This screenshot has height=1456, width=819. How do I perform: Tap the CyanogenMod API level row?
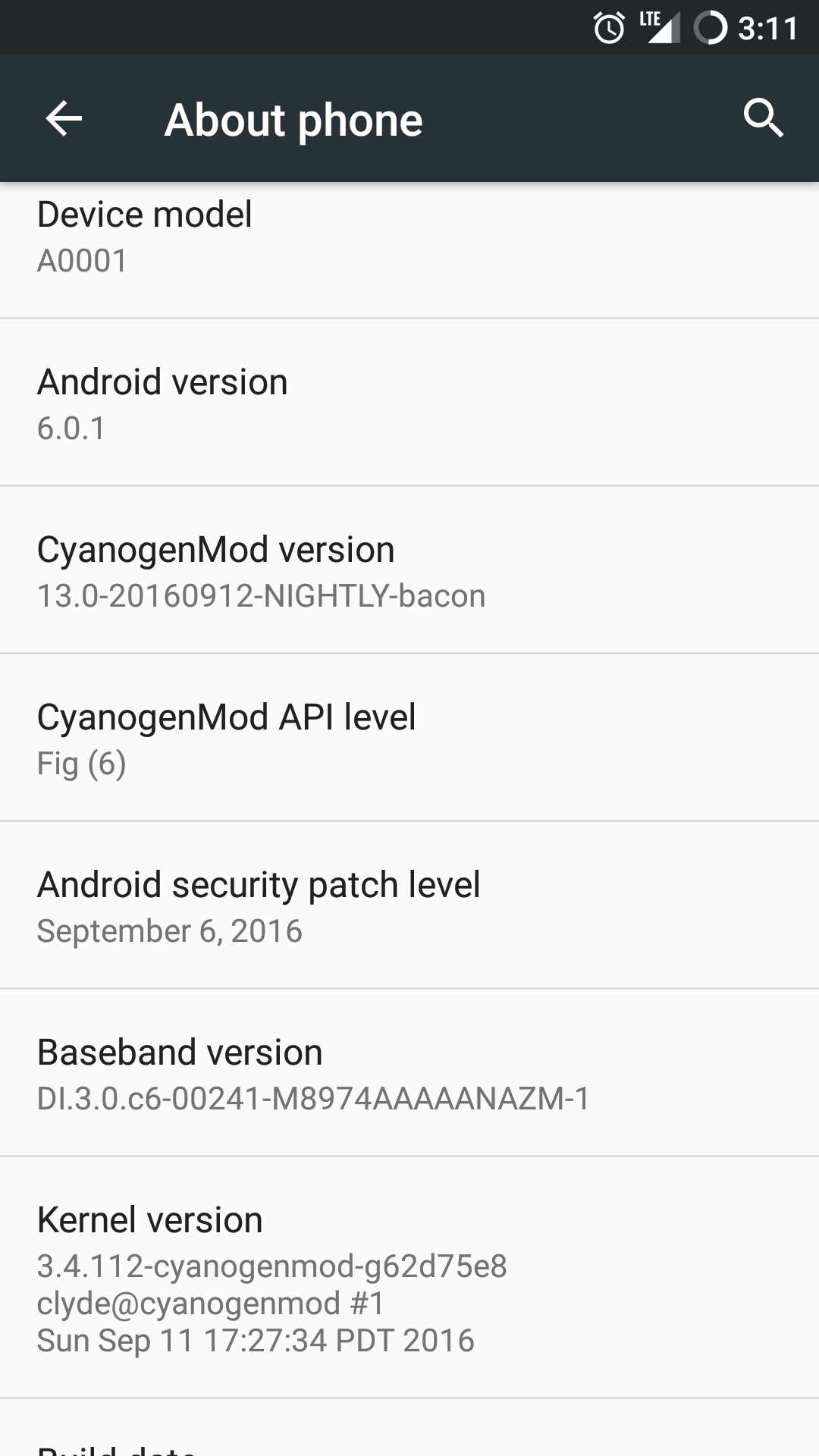click(x=409, y=739)
